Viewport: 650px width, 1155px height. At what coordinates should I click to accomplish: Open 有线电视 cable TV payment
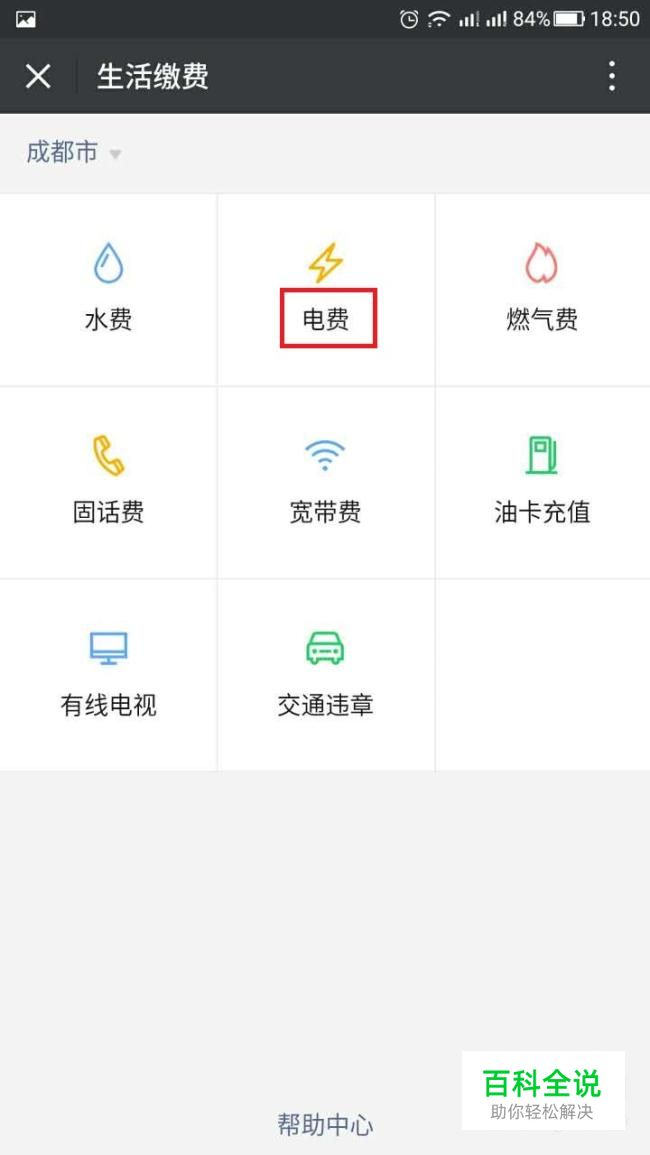(108, 675)
